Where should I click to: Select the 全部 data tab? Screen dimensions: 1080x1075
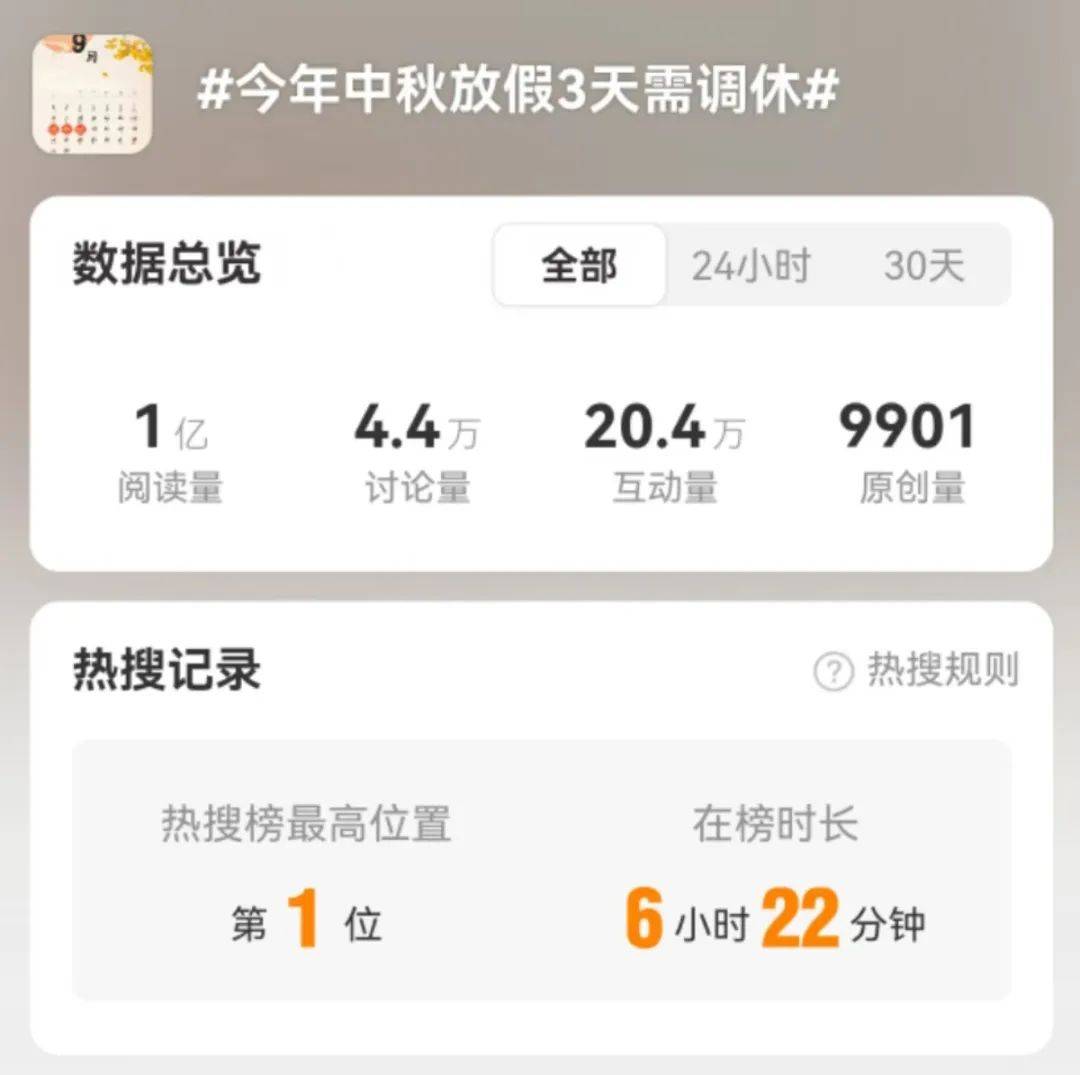tap(580, 266)
